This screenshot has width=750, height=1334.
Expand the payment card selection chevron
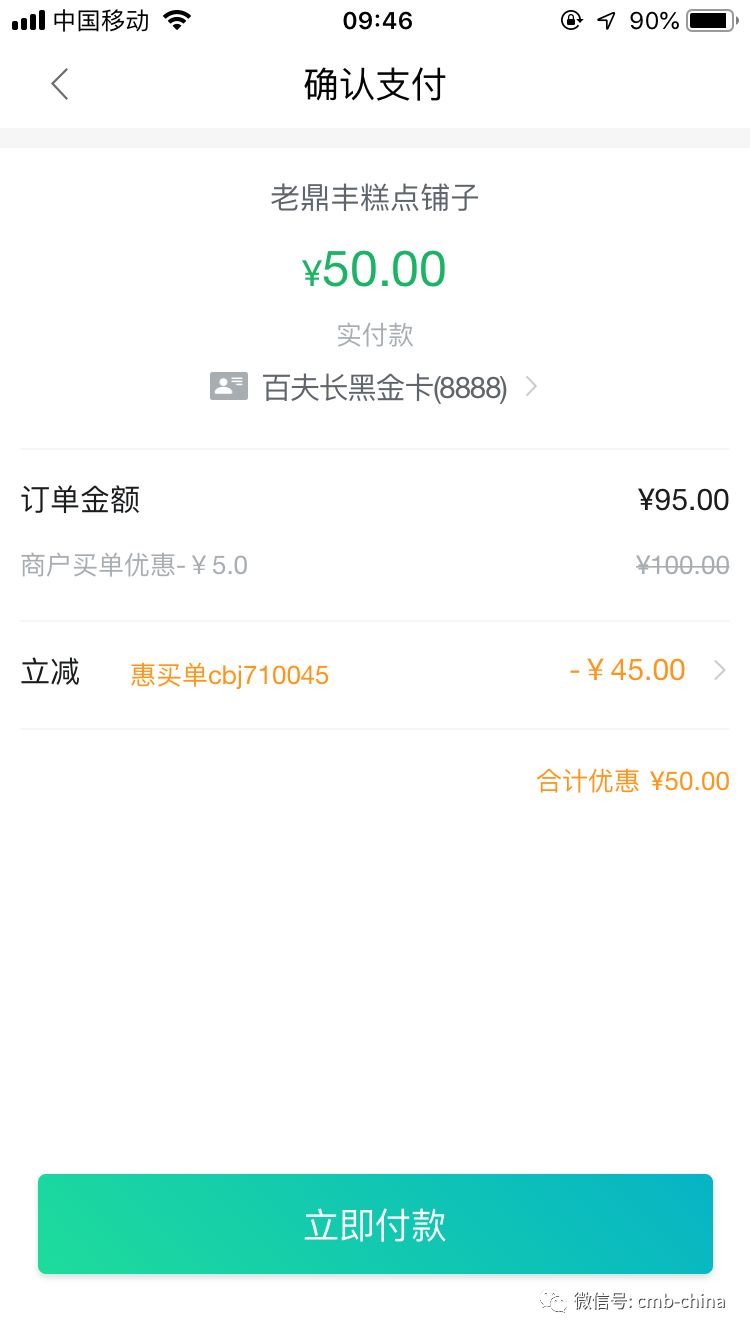tap(531, 386)
